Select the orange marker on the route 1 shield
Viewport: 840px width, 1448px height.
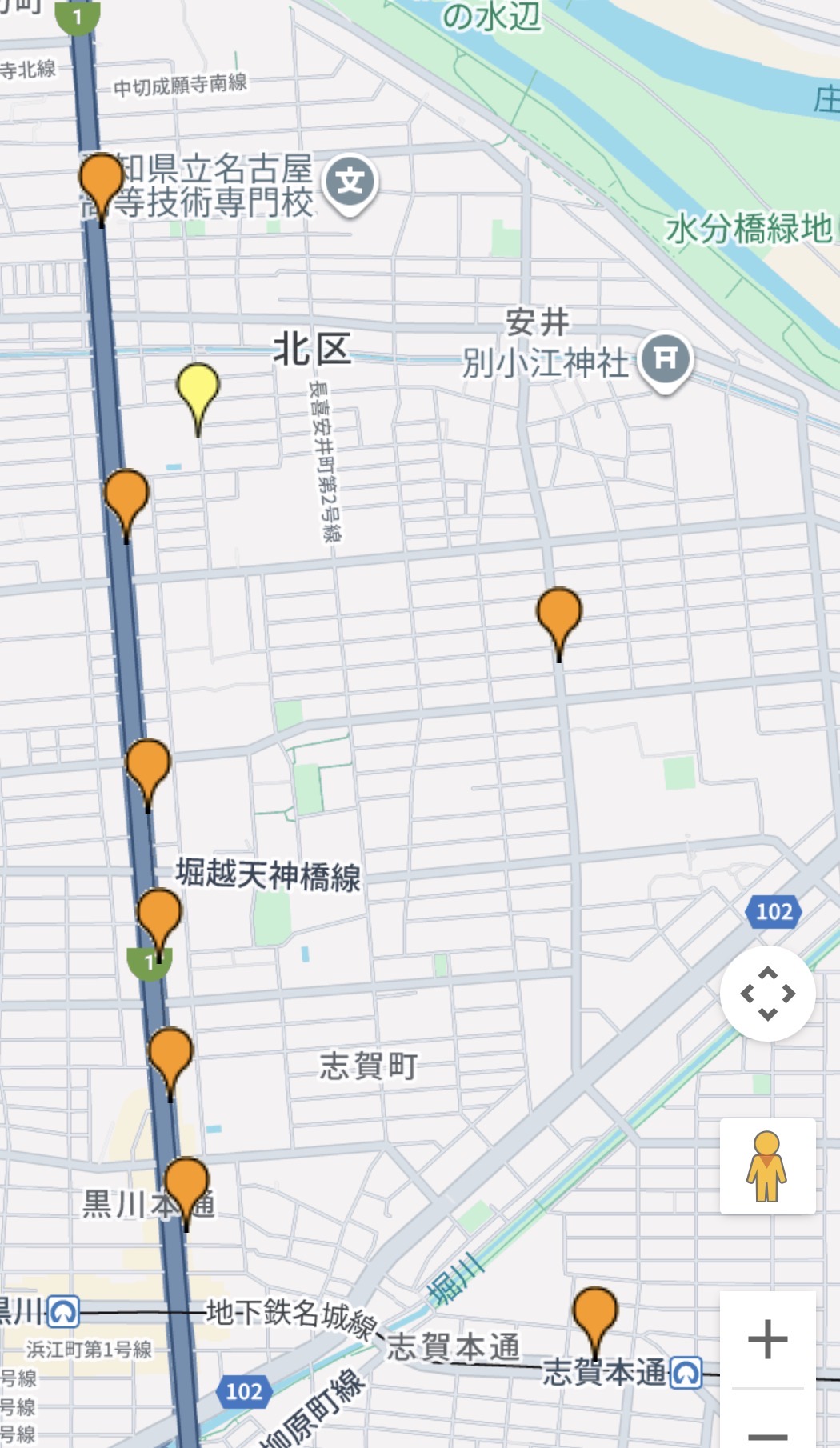pos(159,914)
